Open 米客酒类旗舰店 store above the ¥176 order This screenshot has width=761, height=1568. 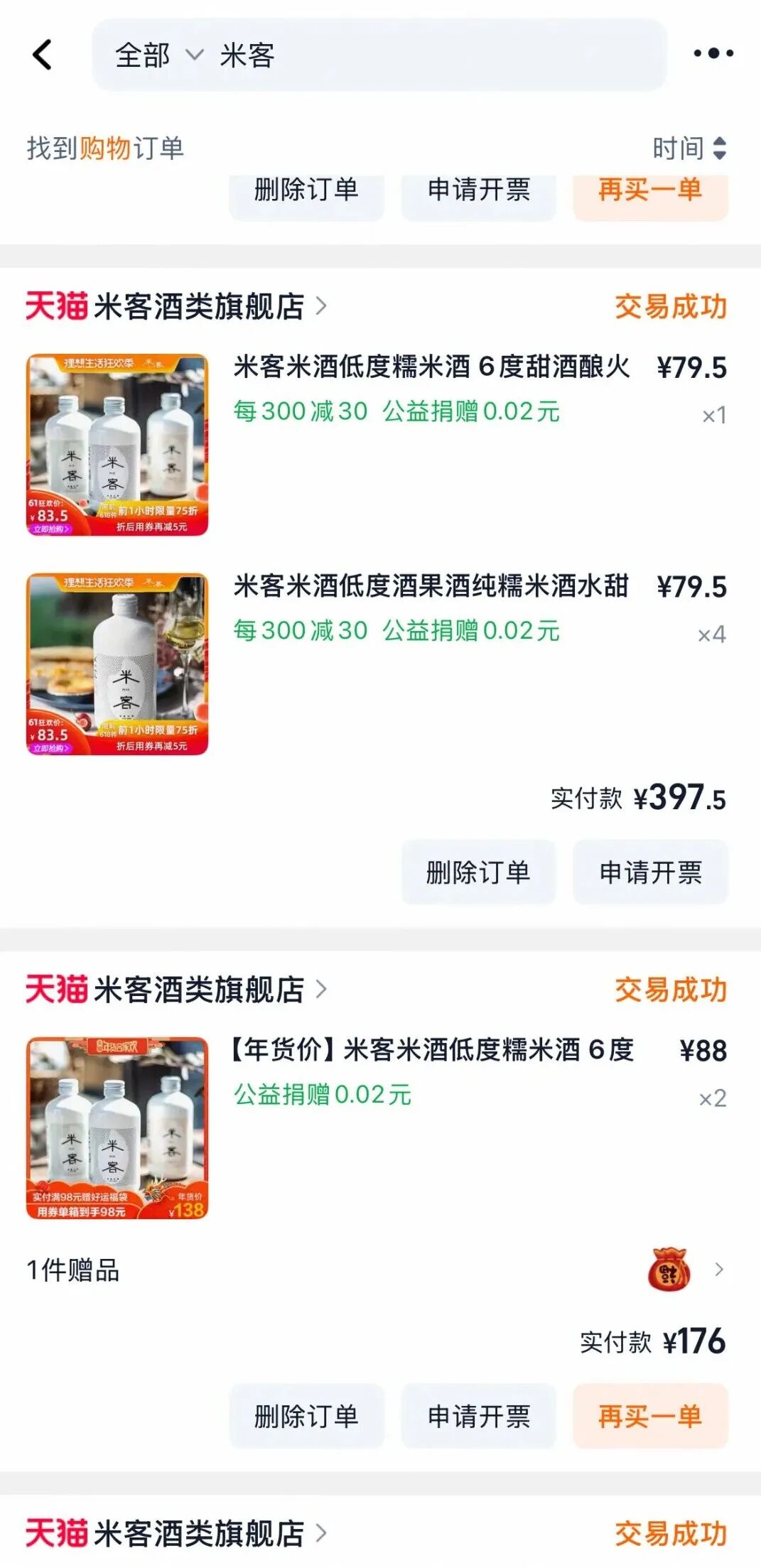coord(199,990)
